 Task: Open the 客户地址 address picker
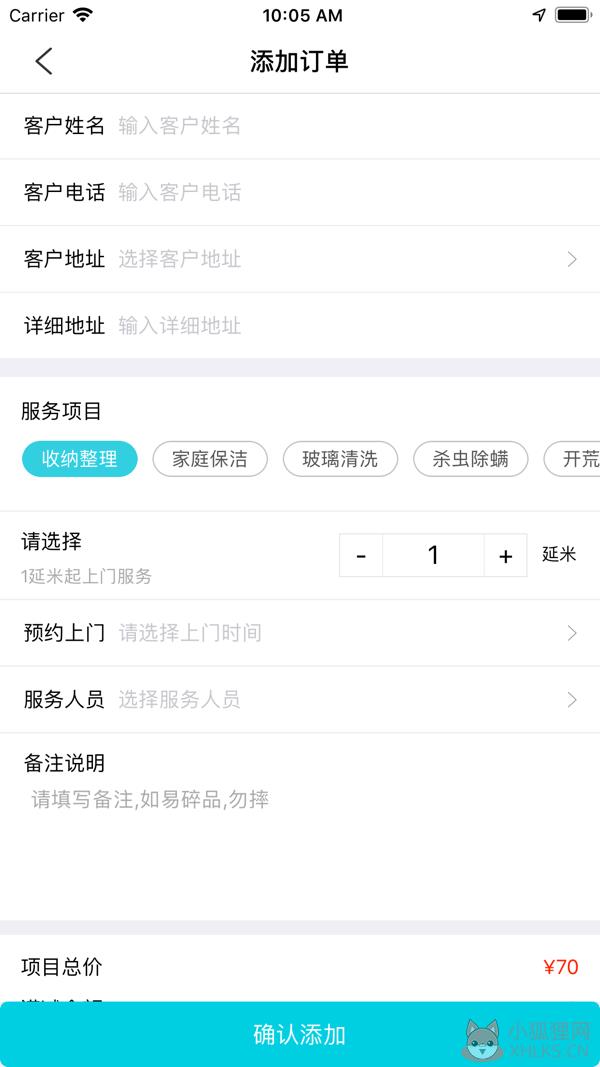(x=300, y=259)
